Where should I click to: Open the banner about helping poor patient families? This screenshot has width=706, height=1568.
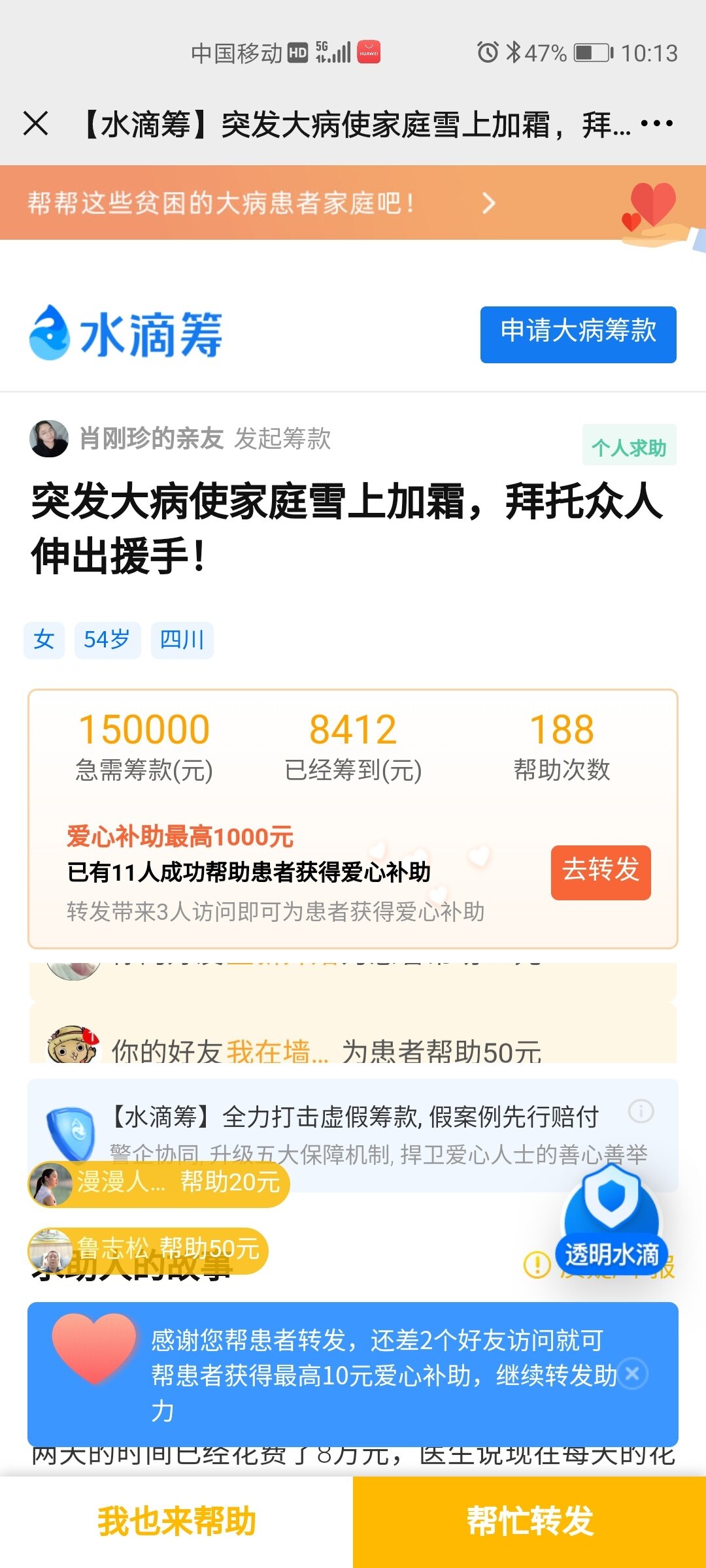[x=261, y=203]
